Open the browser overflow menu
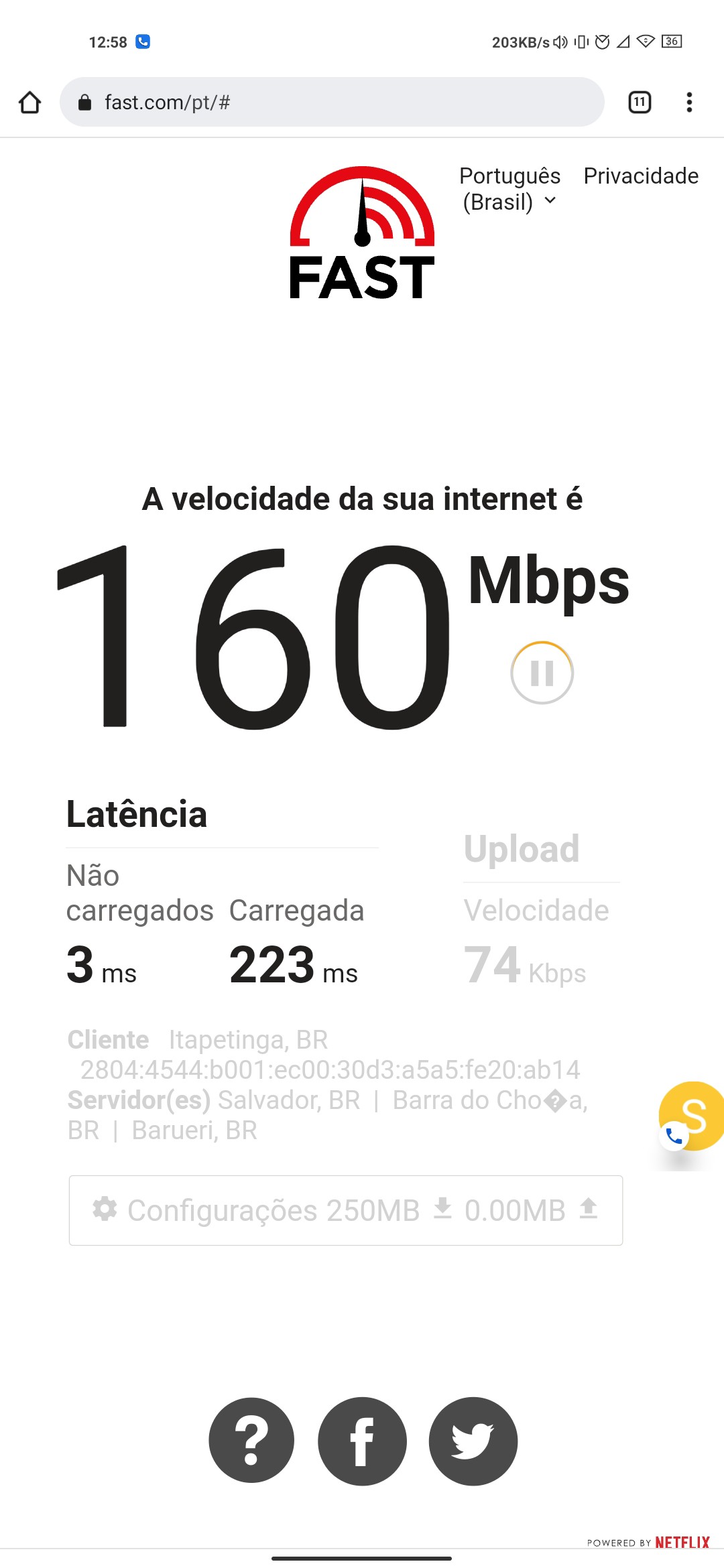Viewport: 724px width, 1568px height. 689,103
